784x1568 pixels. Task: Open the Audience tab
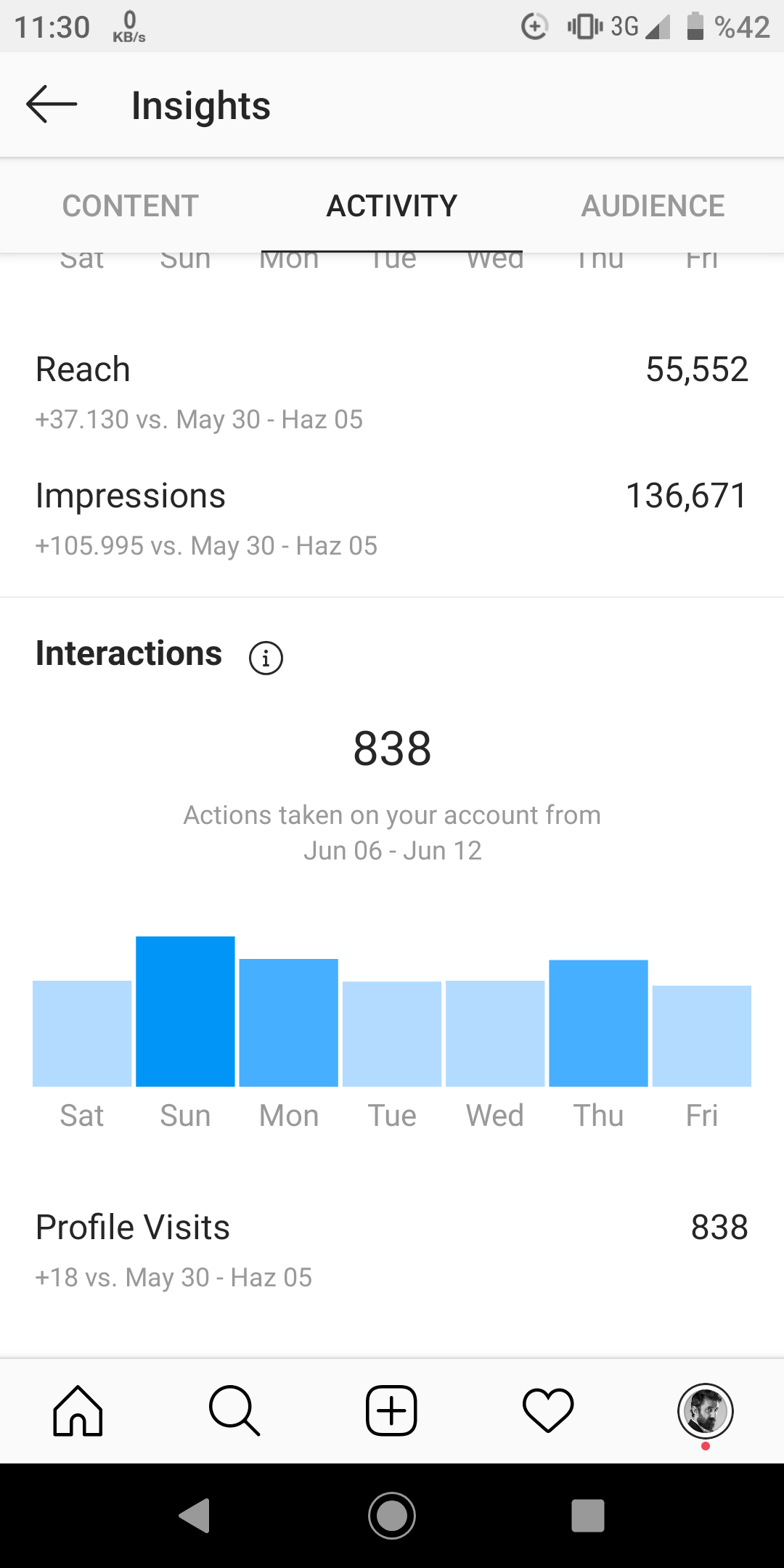(x=653, y=206)
